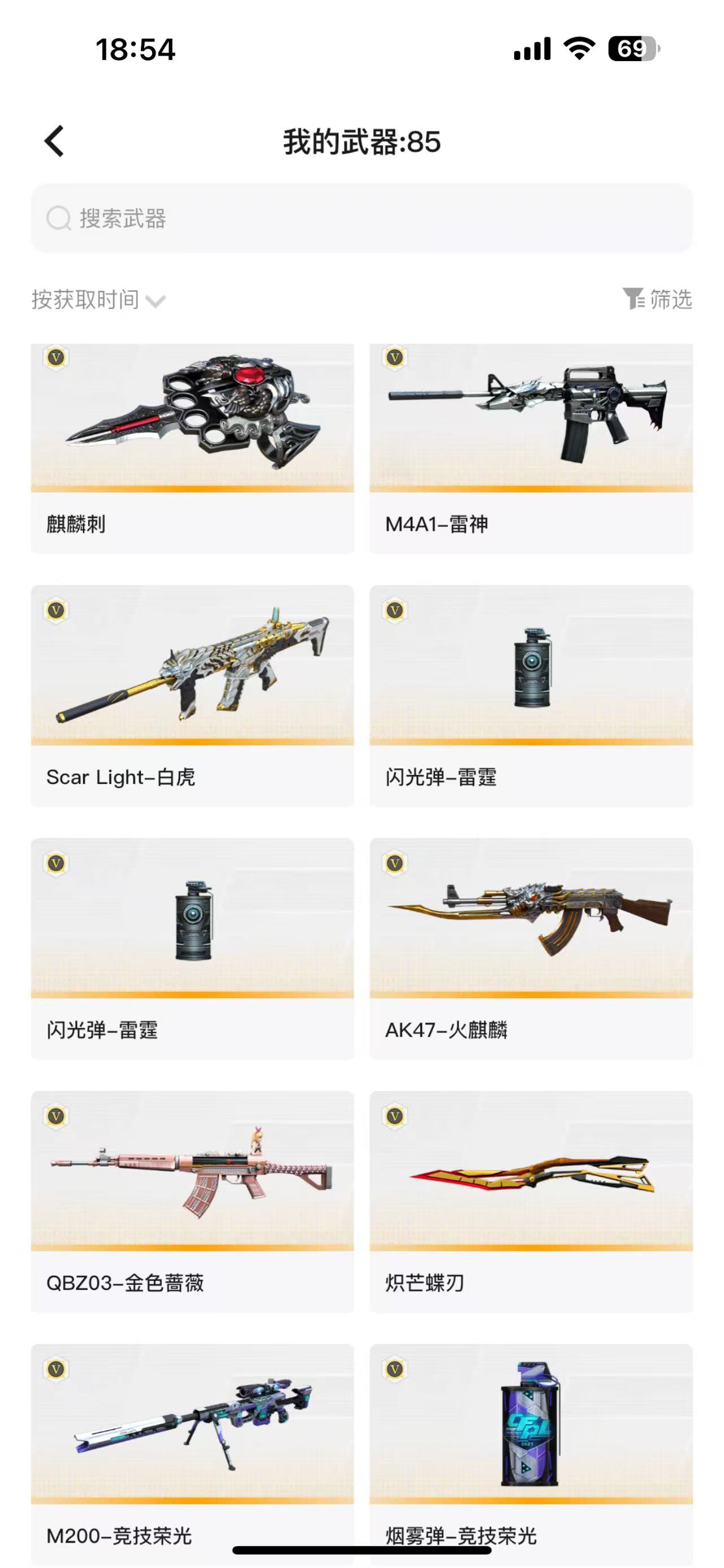The height and width of the screenshot is (1568, 724).
Task: Open the M200-竞技荣光 sniper card
Action: pyautogui.click(x=192, y=1449)
